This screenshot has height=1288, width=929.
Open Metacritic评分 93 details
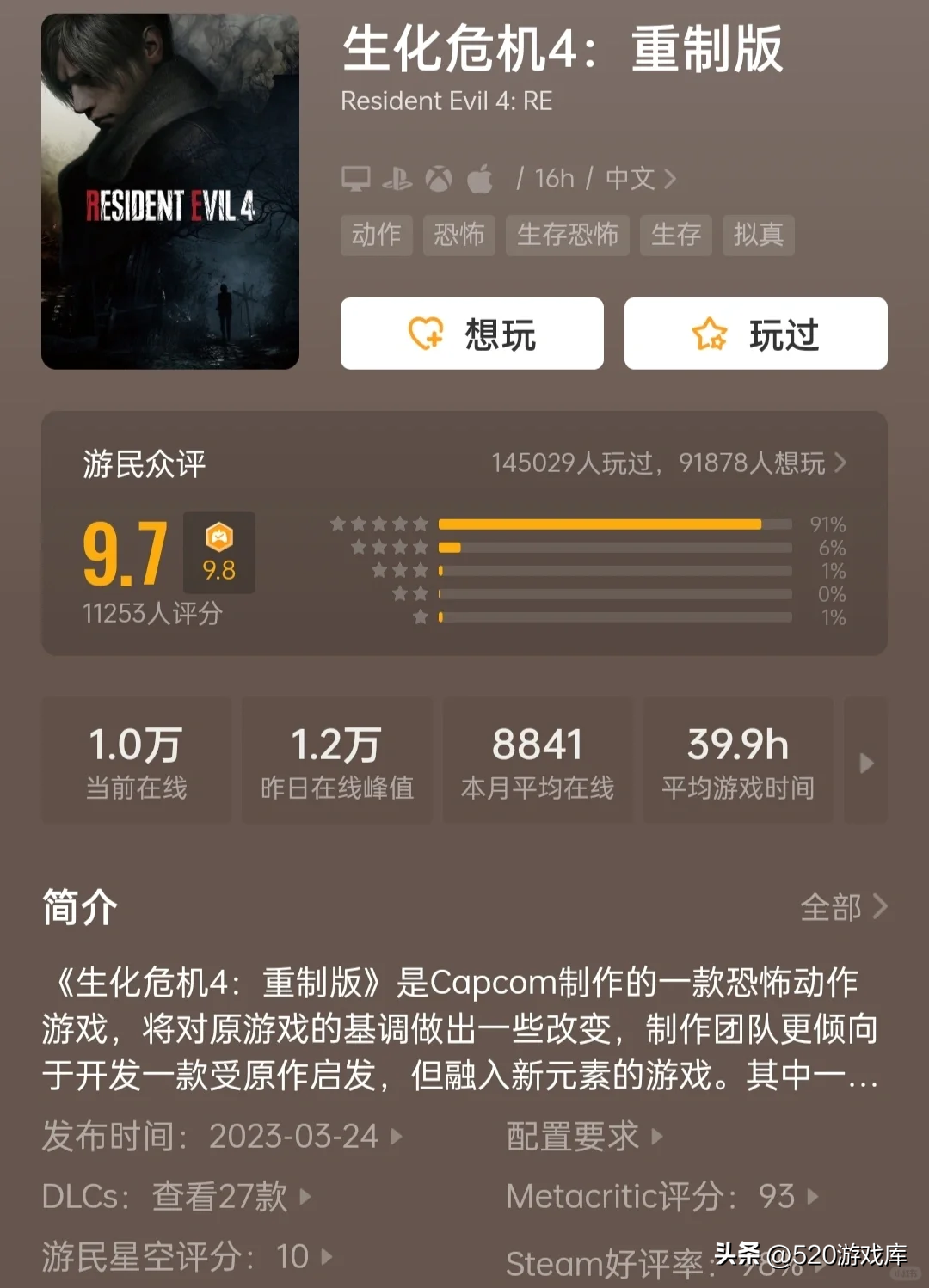(x=661, y=1196)
